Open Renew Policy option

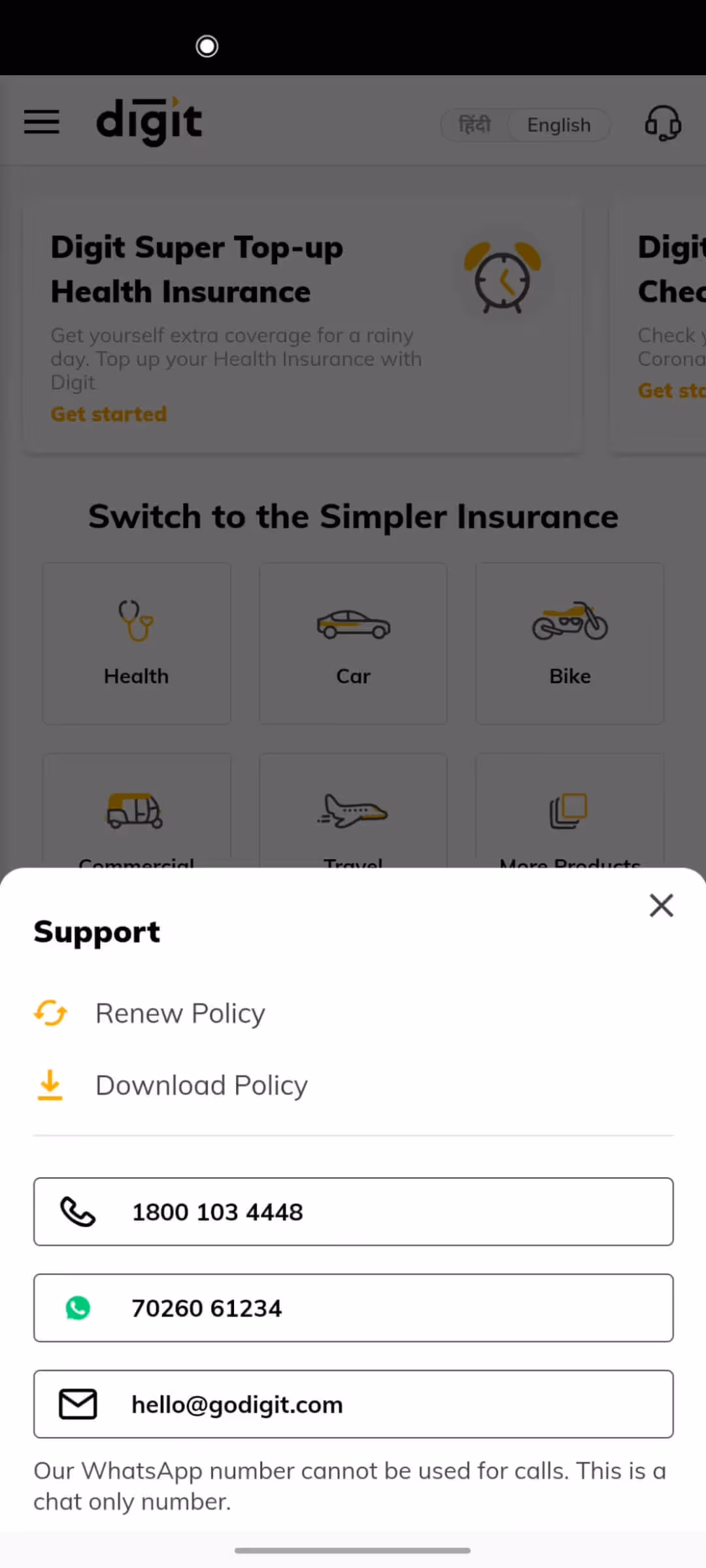(x=149, y=1013)
